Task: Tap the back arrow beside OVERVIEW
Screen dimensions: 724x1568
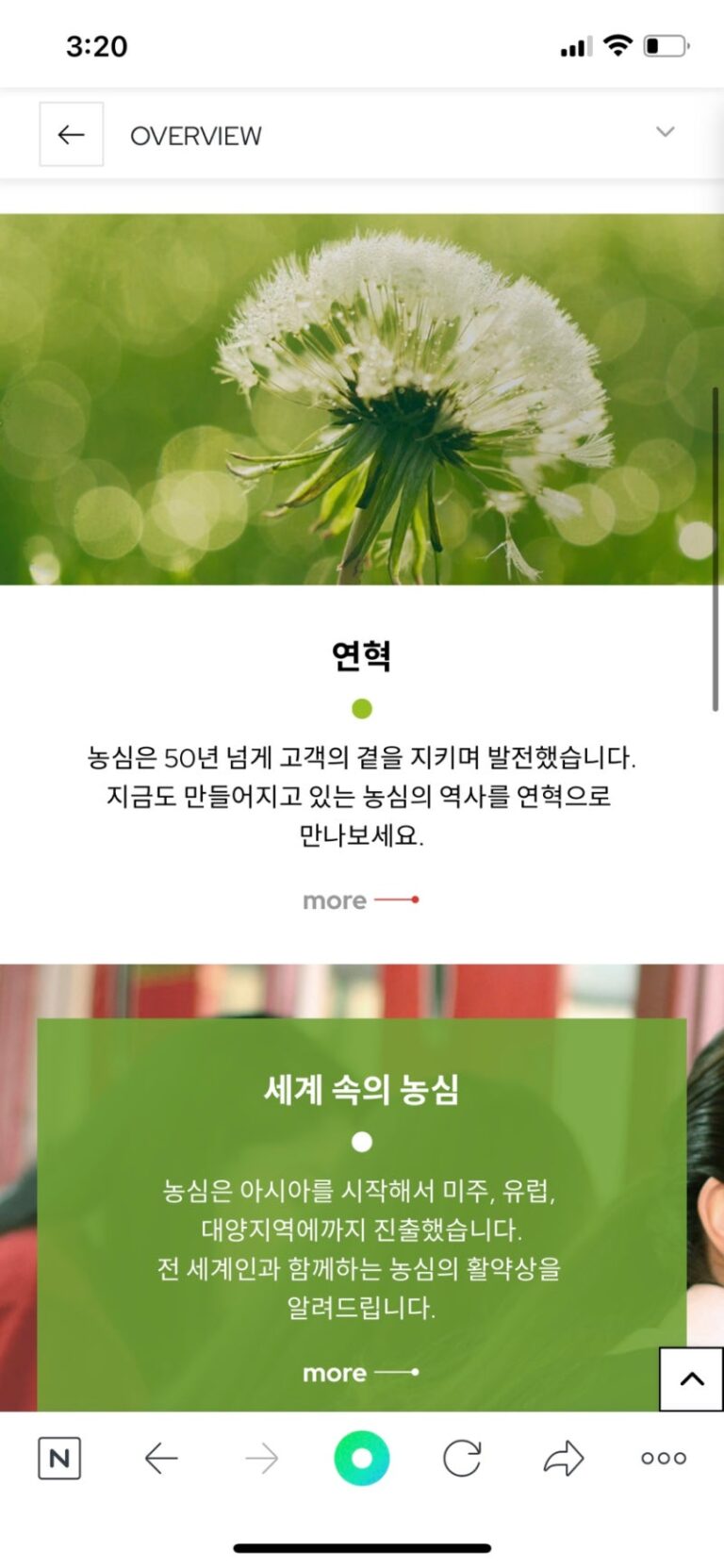Action: click(x=71, y=135)
